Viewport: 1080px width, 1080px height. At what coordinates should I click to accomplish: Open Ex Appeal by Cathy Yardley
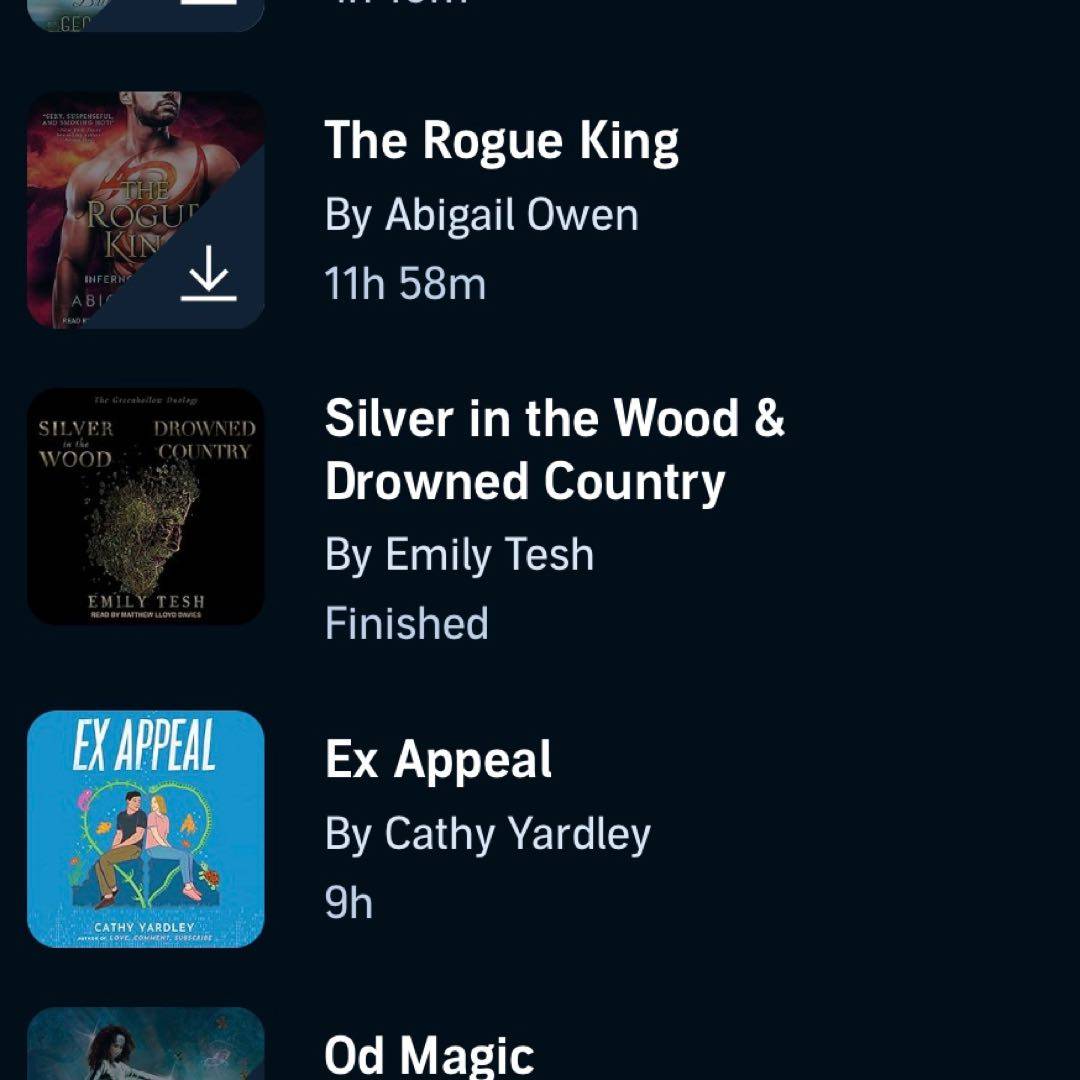coord(438,760)
